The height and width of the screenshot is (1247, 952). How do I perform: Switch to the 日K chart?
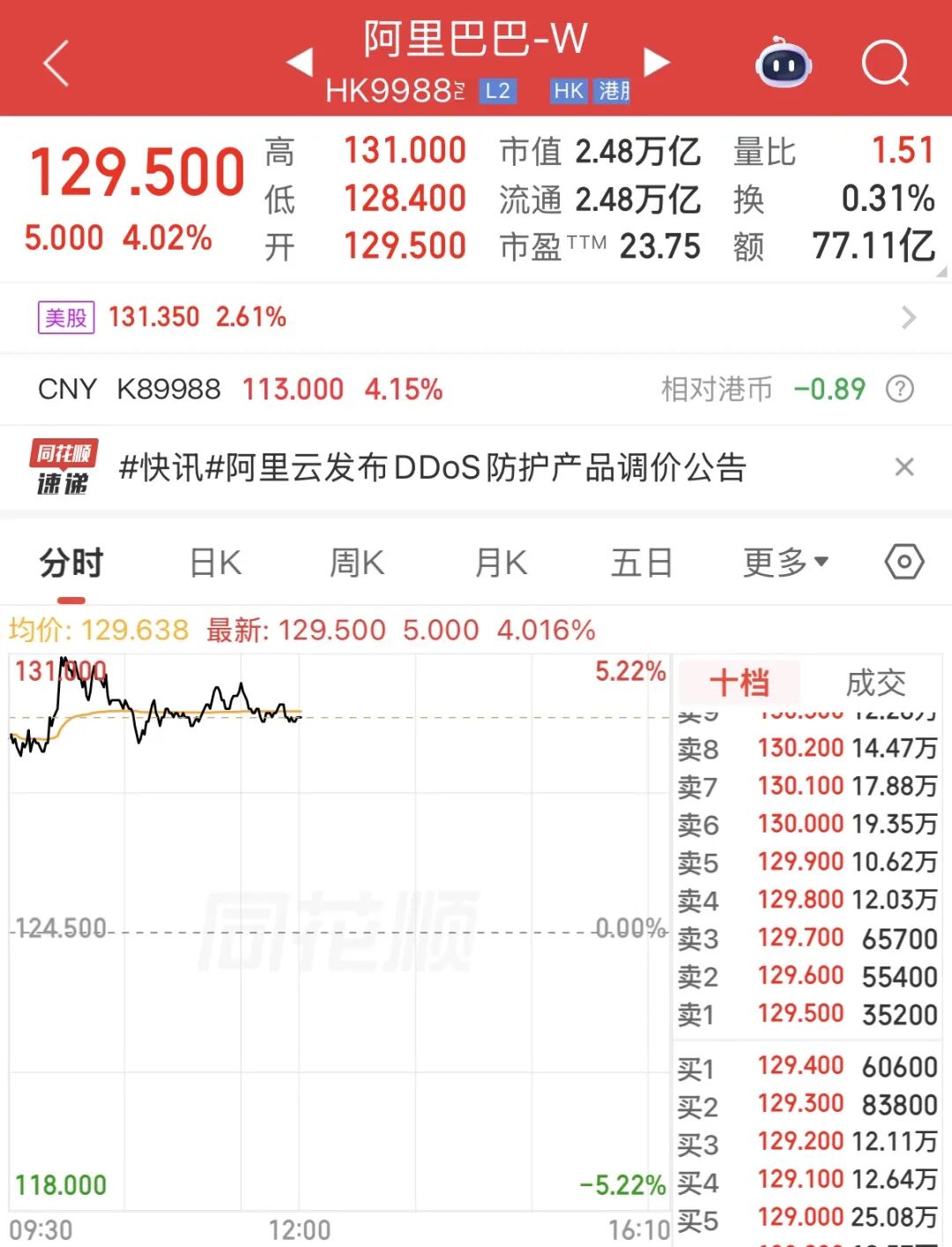point(215,563)
